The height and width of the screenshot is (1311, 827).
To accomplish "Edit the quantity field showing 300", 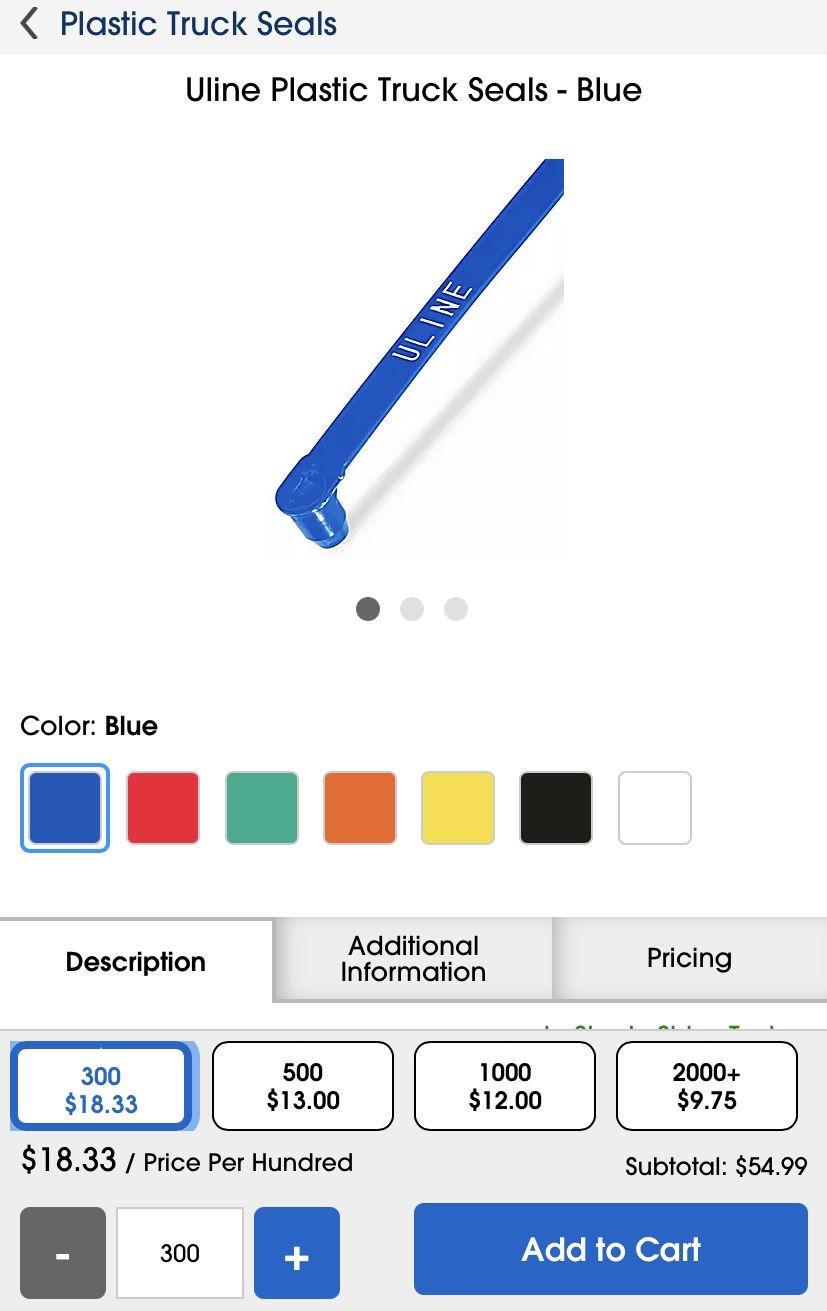I will [180, 1253].
